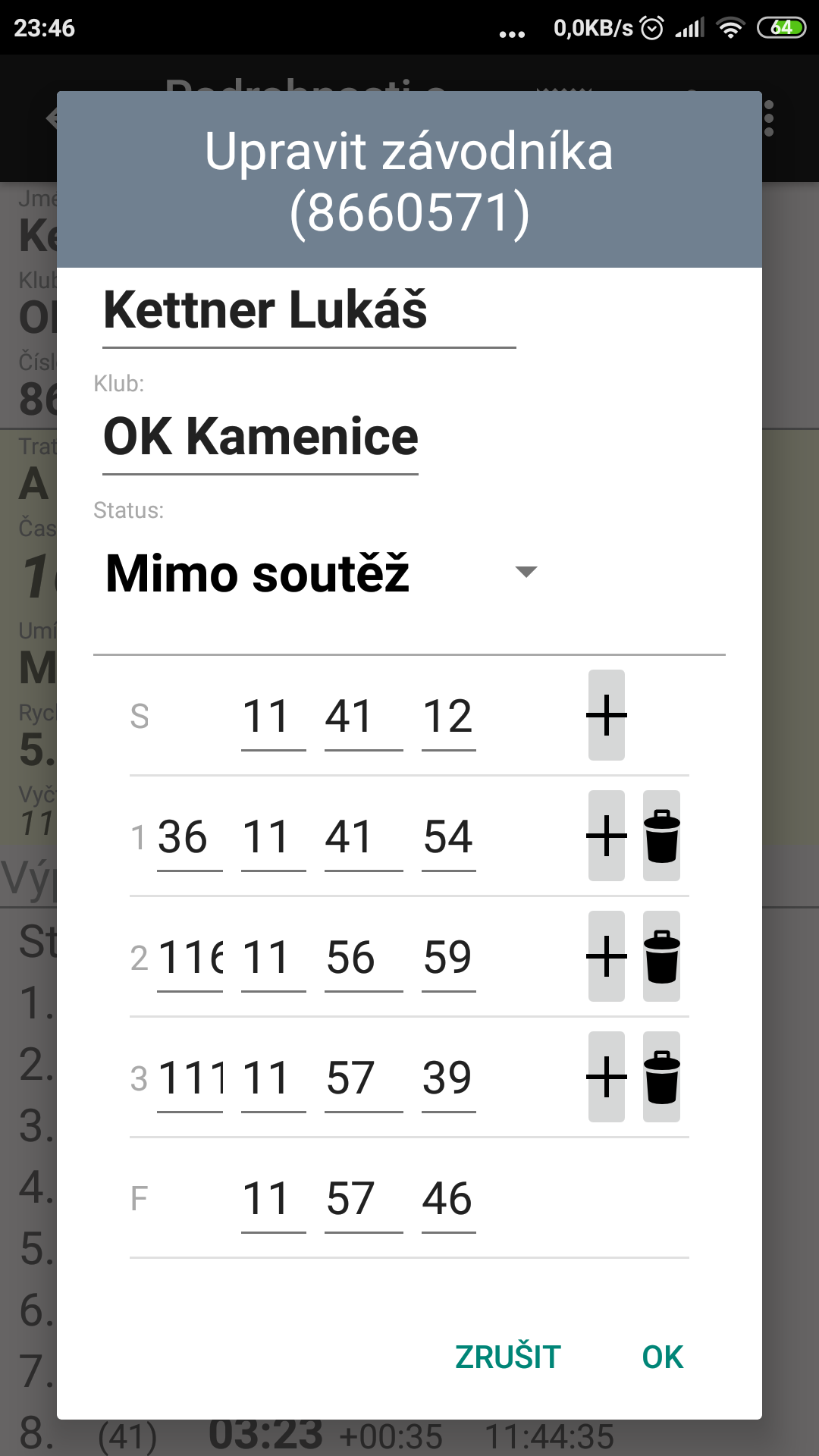Delete the punch row timed 11:57:39

(661, 1077)
